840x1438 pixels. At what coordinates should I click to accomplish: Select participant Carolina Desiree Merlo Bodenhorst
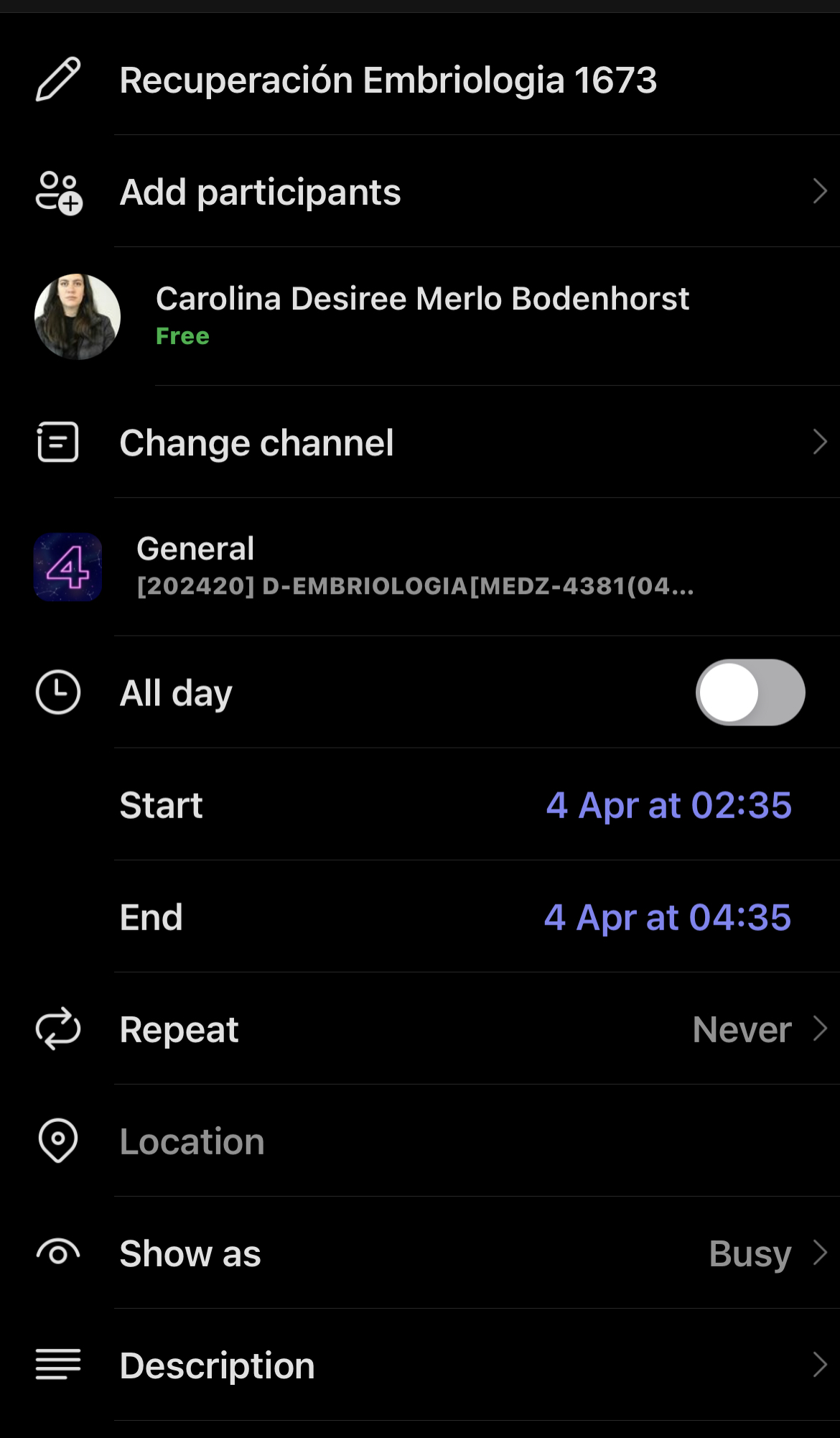tap(422, 315)
